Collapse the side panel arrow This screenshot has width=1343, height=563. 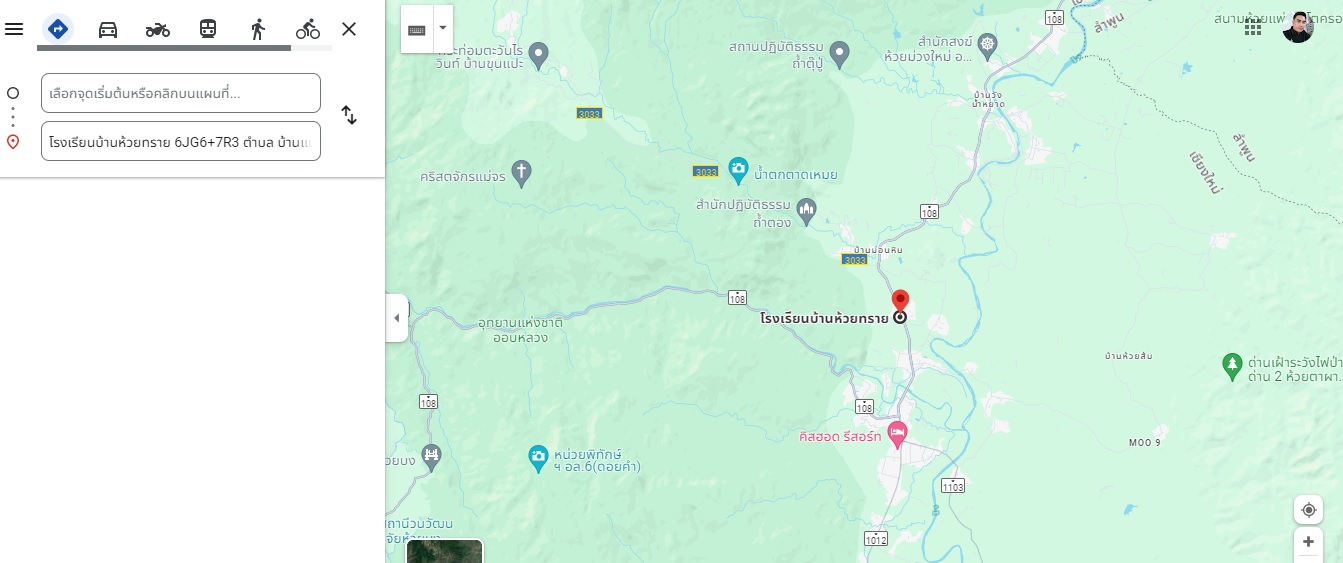(x=397, y=318)
